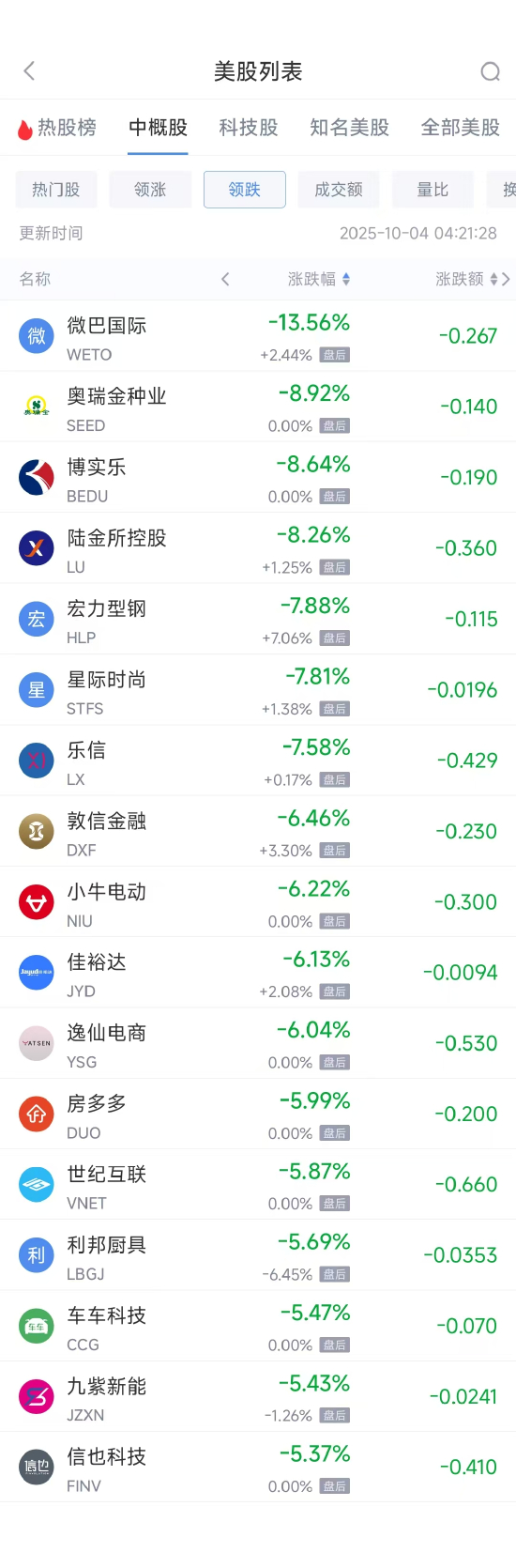Open the 房多多 DUO stock row

[258, 1115]
